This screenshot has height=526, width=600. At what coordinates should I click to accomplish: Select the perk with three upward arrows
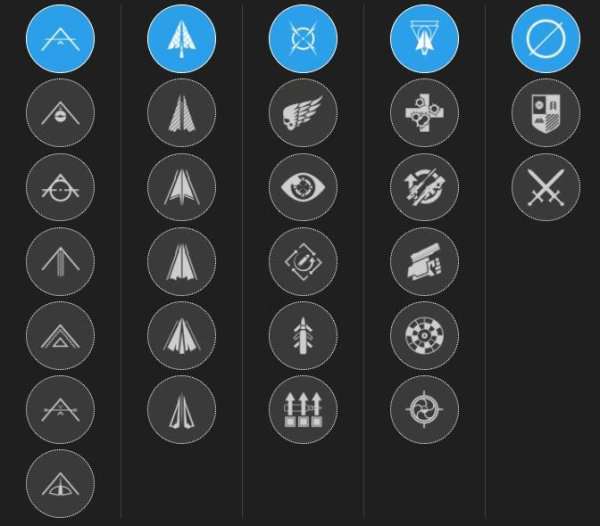coord(303,410)
